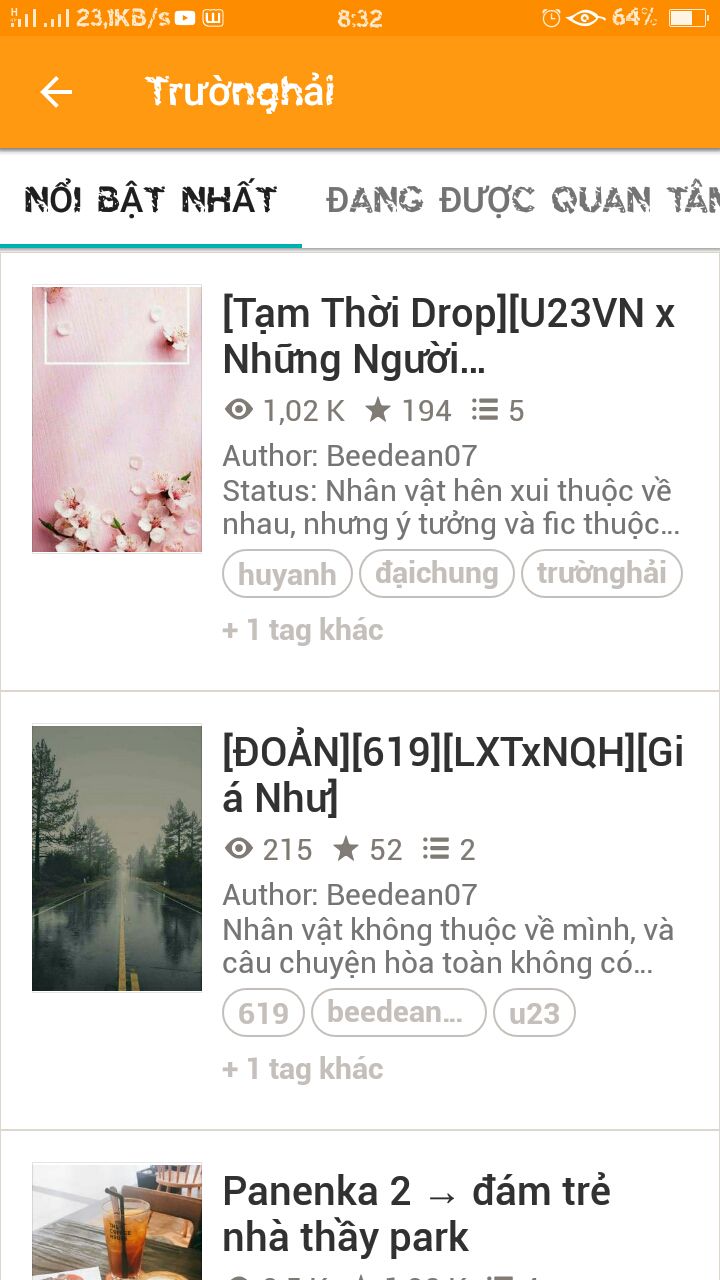Image resolution: width=720 pixels, height=1280 pixels.
Task: Open the [Tạm Thời Drop][U23VN x Những Người story
Action: tap(448, 336)
